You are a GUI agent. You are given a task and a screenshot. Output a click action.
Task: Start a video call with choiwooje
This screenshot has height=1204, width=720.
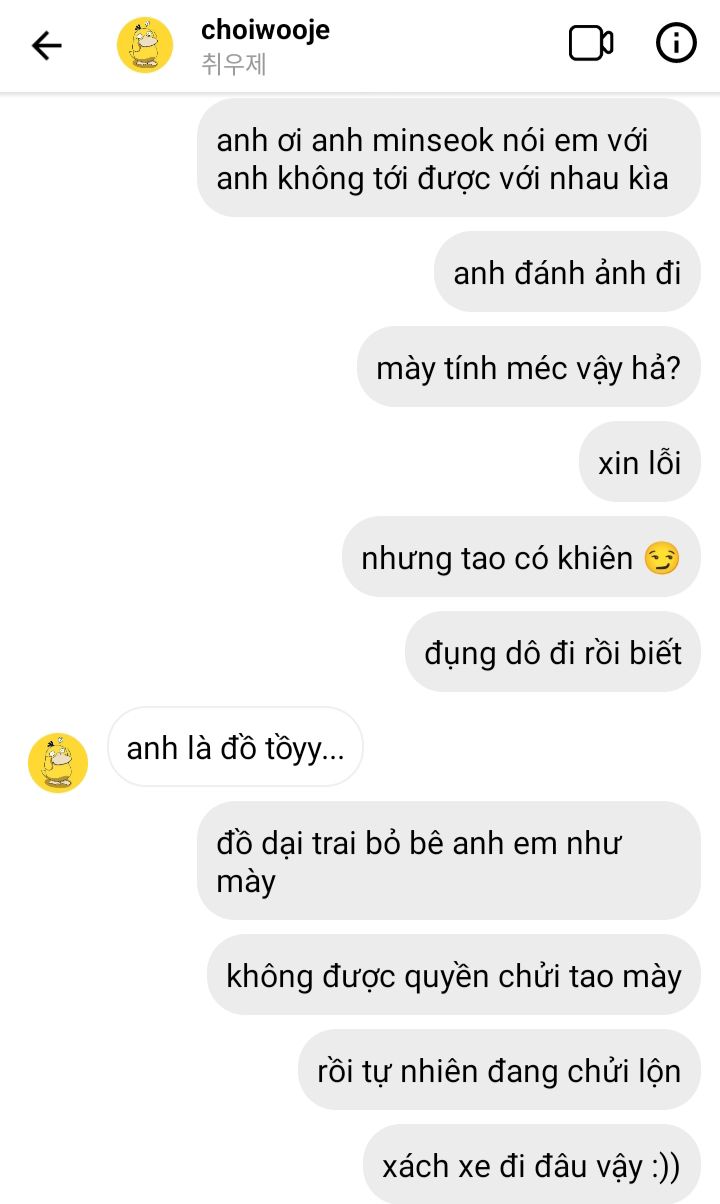[590, 44]
